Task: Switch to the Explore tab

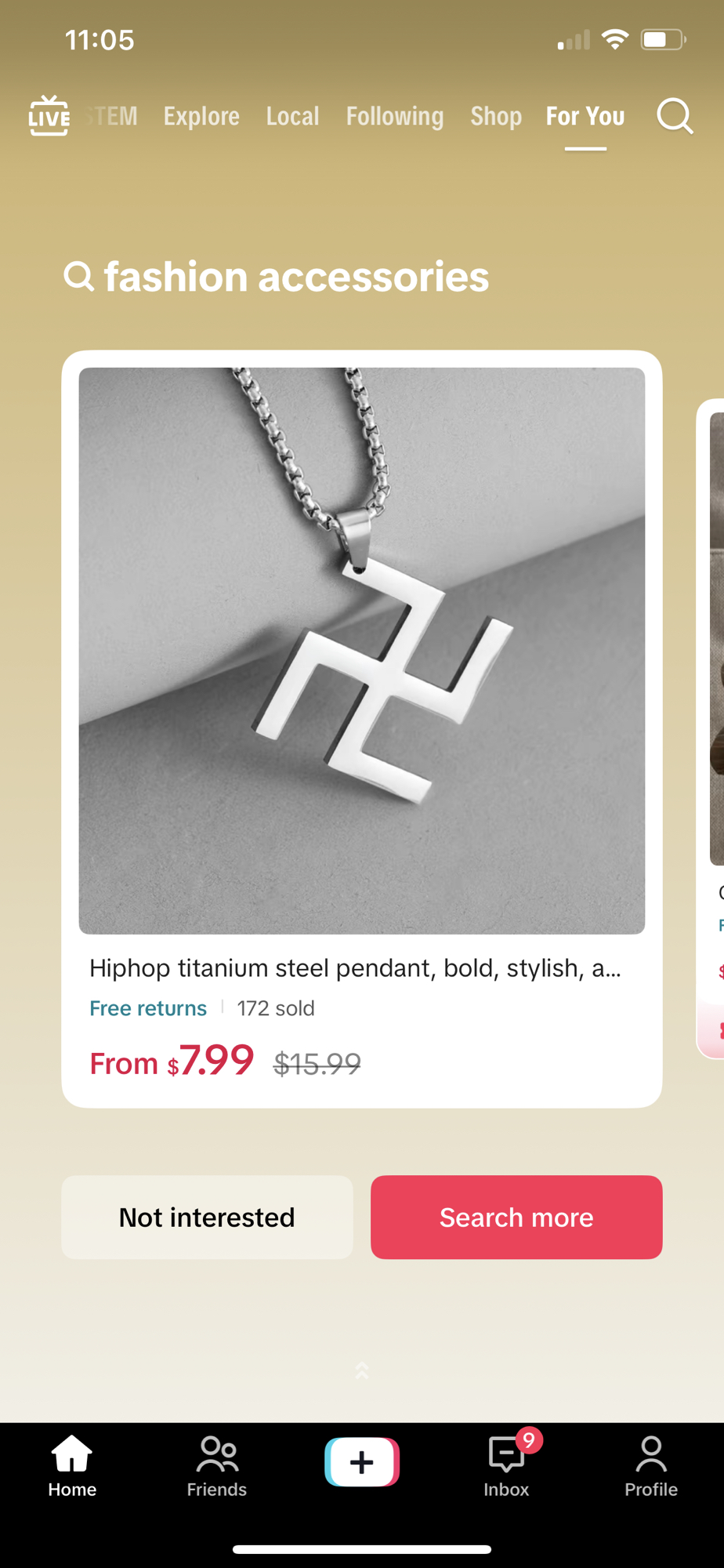Action: pos(201,116)
